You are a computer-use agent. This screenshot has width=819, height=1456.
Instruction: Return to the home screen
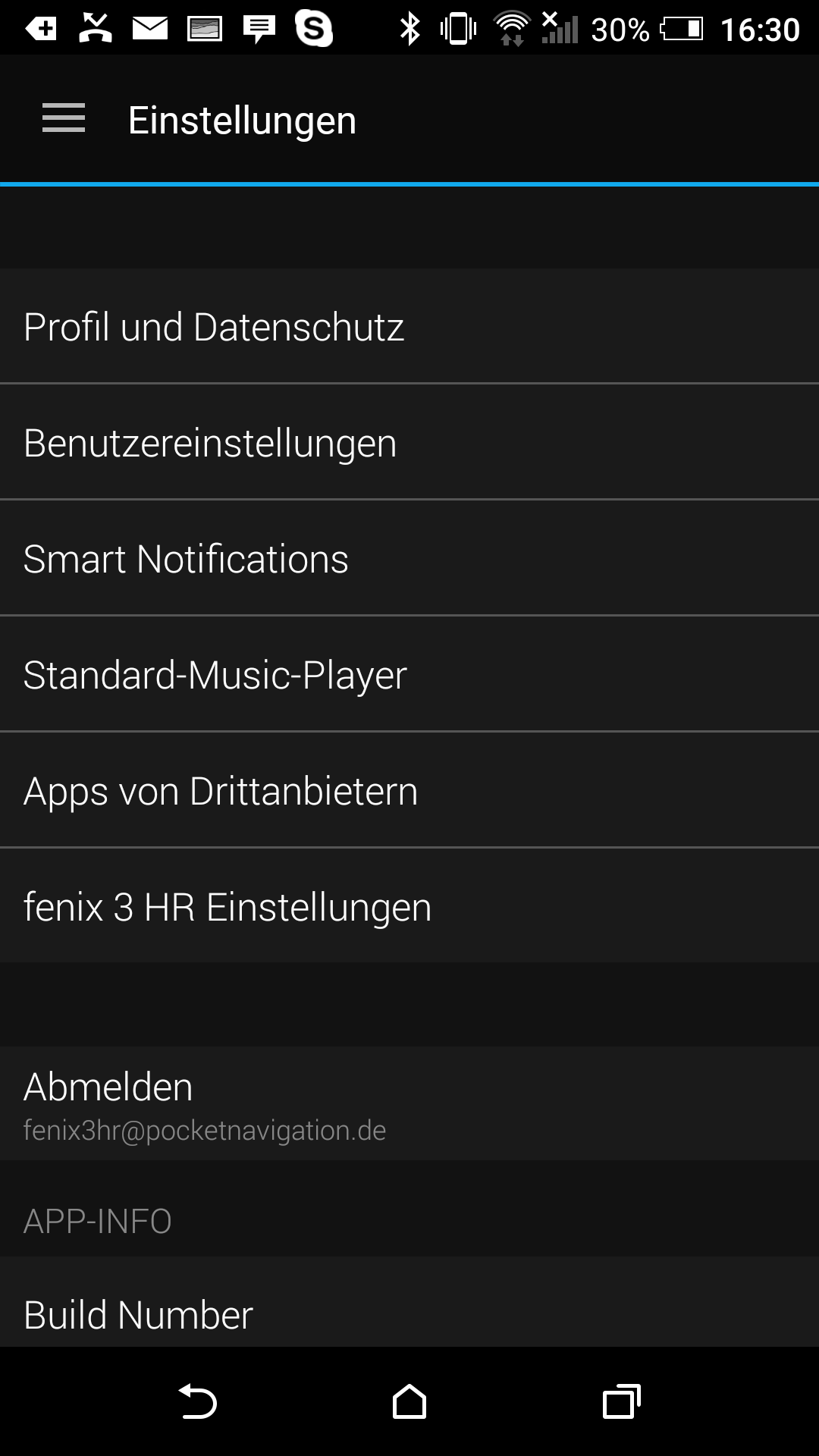(409, 1401)
